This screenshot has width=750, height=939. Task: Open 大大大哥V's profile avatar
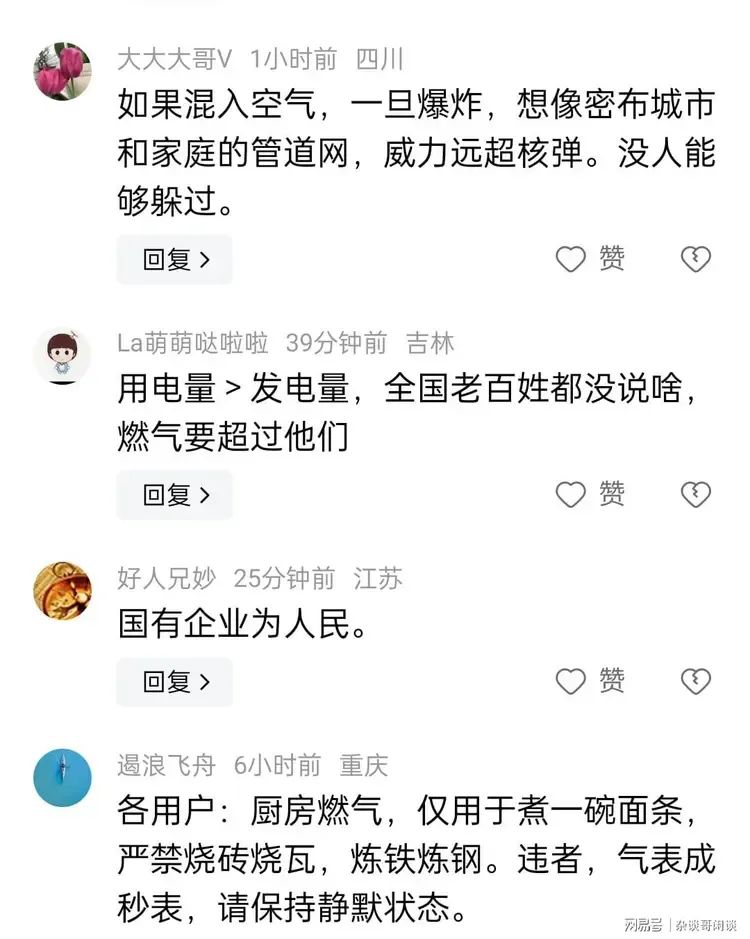63,72
